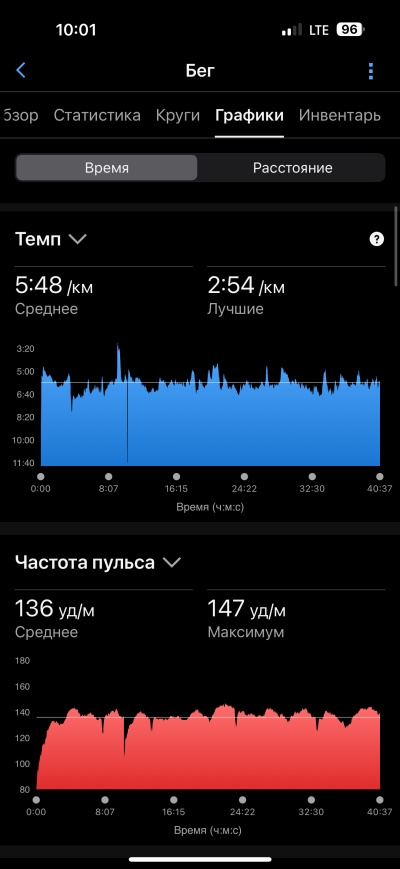This screenshot has width=400, height=869.
Task: Switch charts to Расстояние
Action: click(x=293, y=168)
